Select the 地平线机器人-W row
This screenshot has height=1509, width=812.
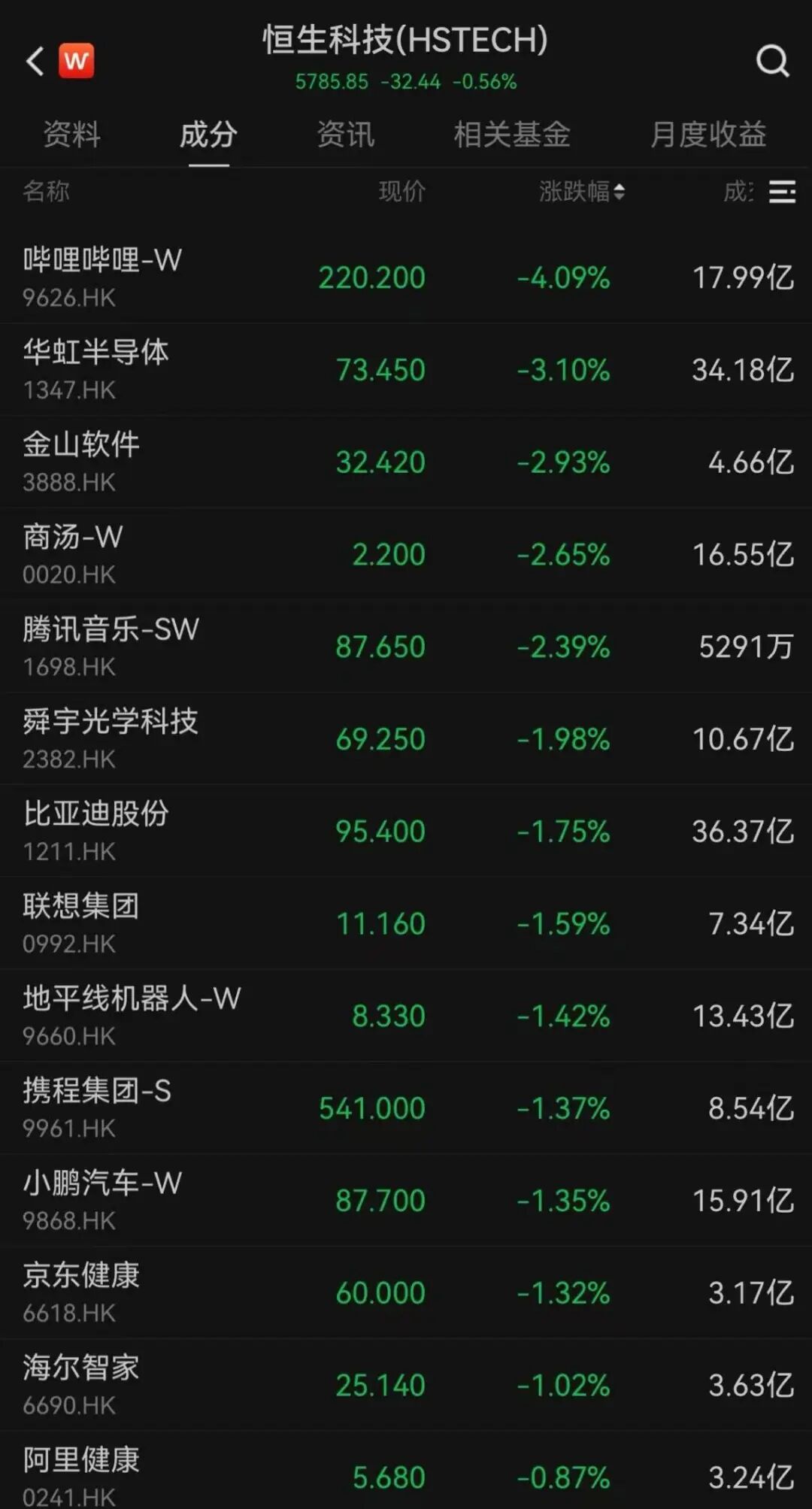[x=132, y=1016]
